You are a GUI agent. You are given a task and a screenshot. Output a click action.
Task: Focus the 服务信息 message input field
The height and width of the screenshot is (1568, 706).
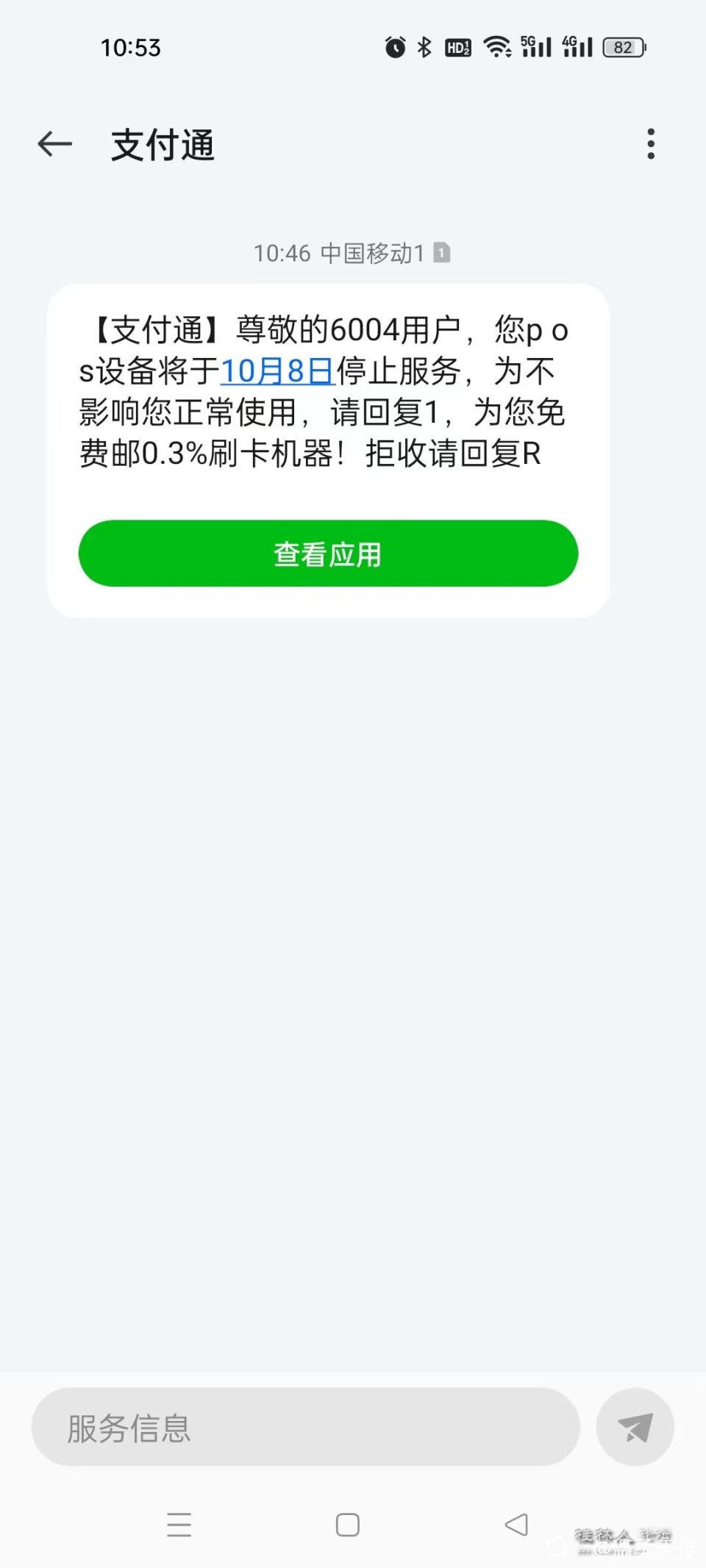pyautogui.click(x=305, y=1428)
